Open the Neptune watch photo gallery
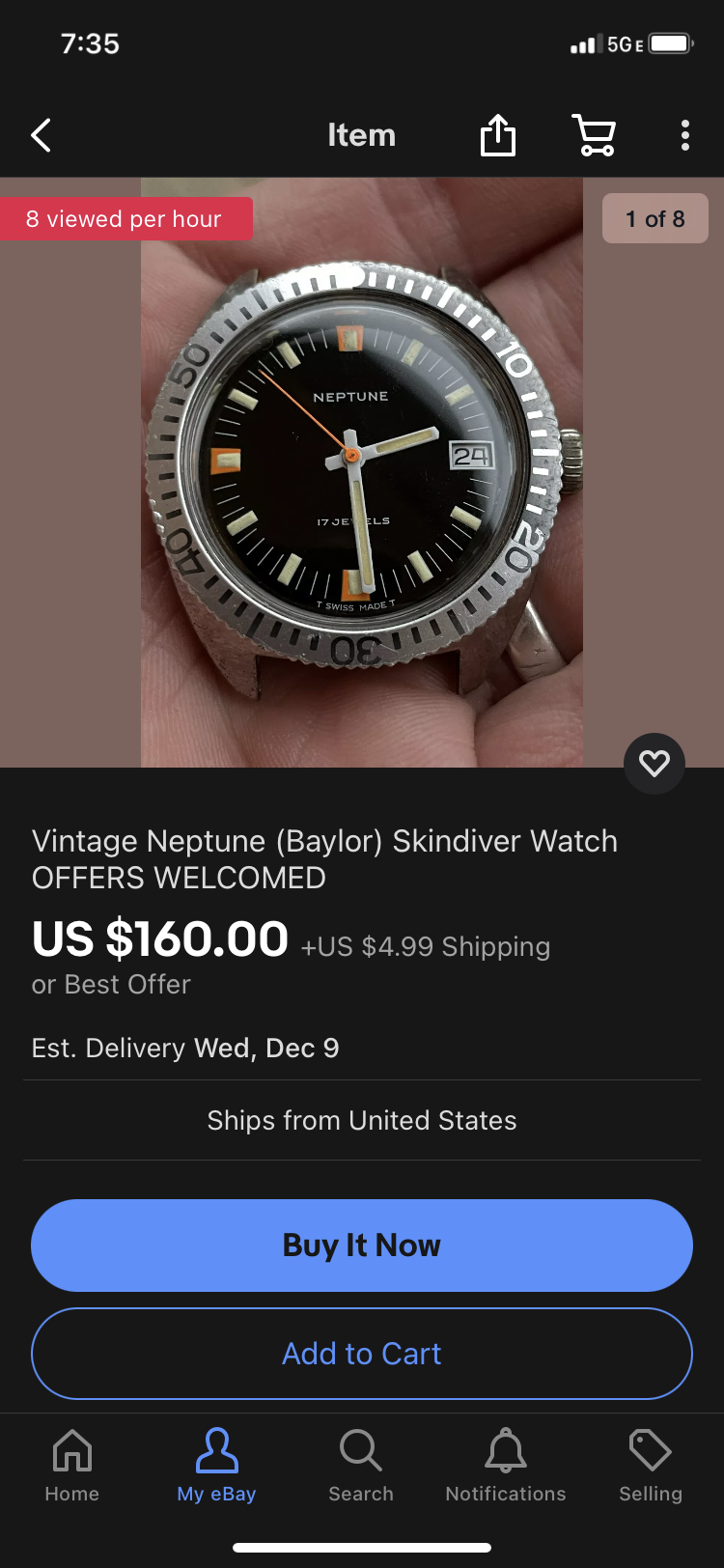Viewport: 724px width, 1568px height. tap(362, 473)
